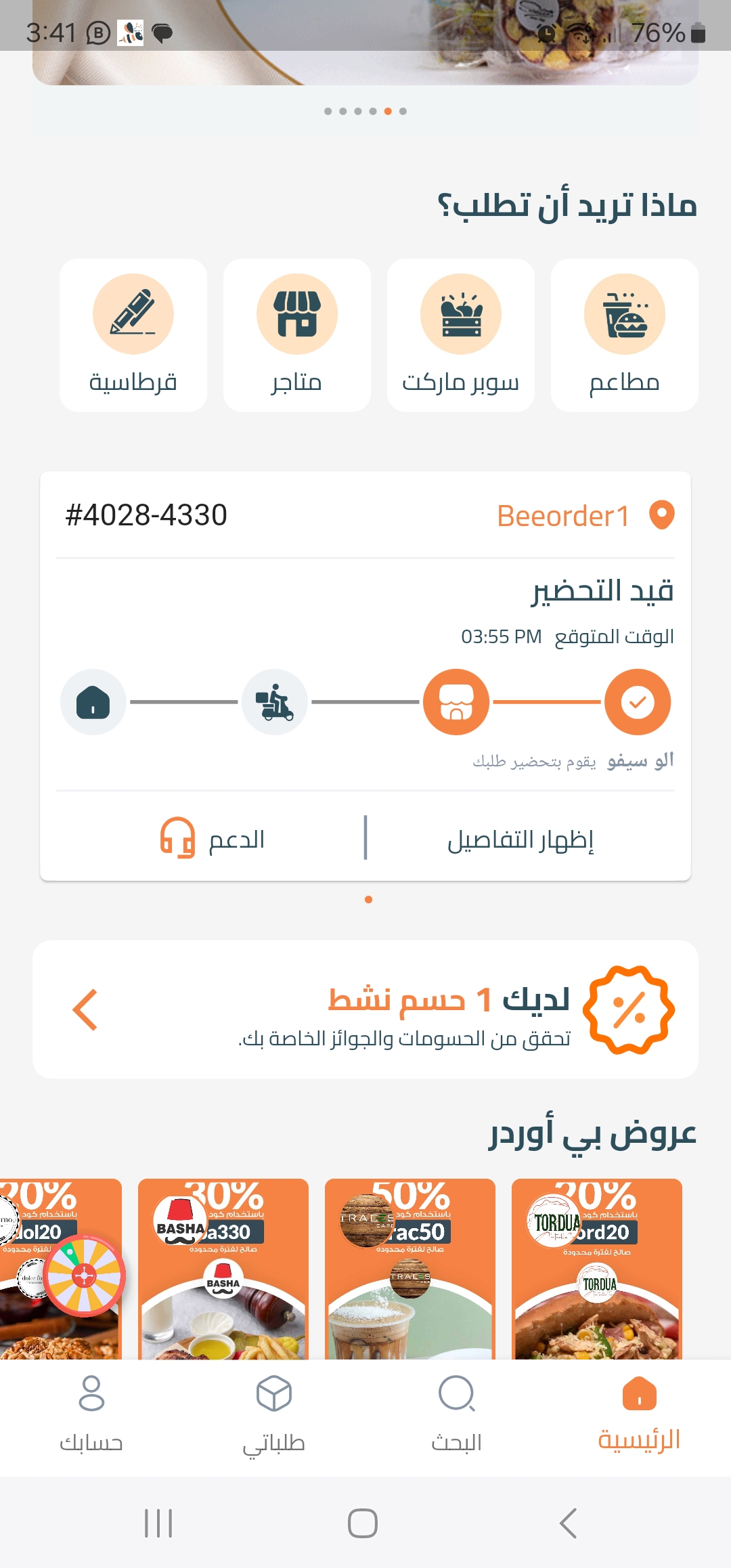Image resolution: width=731 pixels, height=1568 pixels.
Task: Switch to the طلباتي orders tab
Action: (x=274, y=1412)
